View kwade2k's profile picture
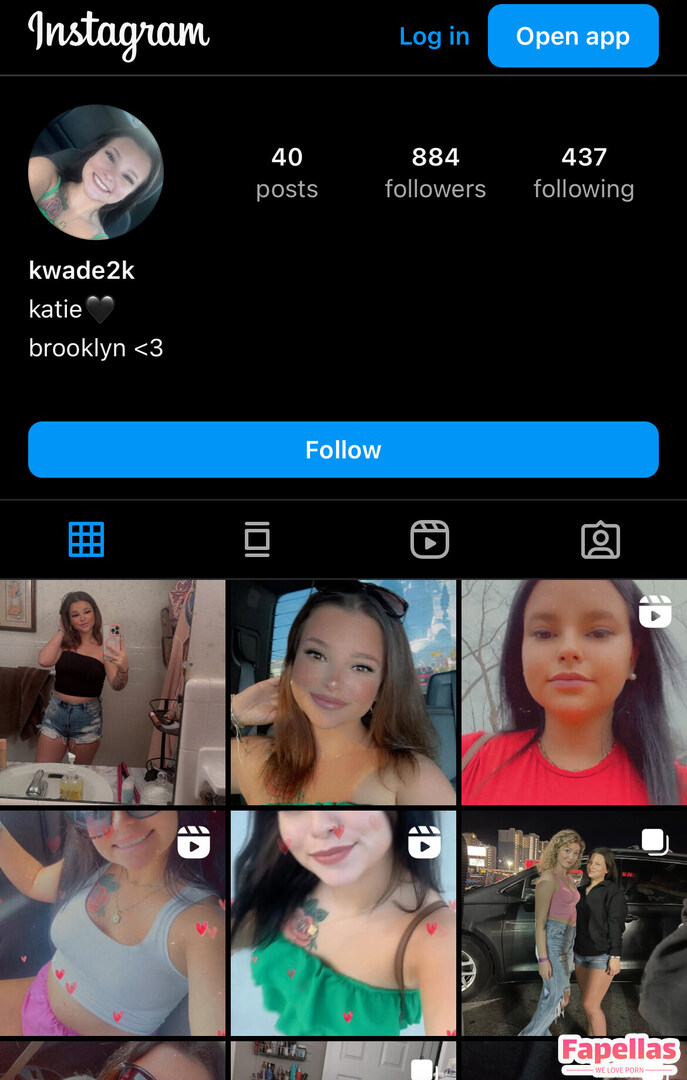 pos(96,172)
